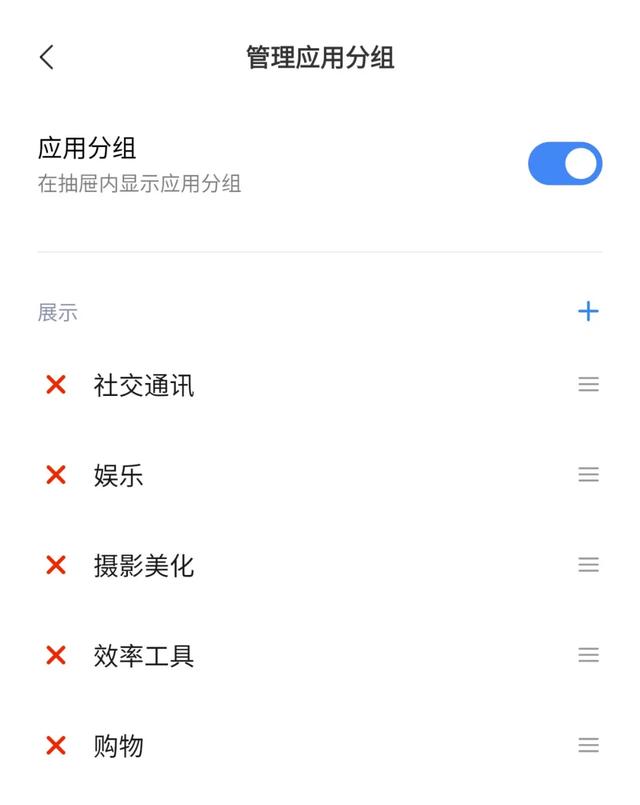Disable the 应用分组 switch
640x805 pixels.
[x=565, y=163]
